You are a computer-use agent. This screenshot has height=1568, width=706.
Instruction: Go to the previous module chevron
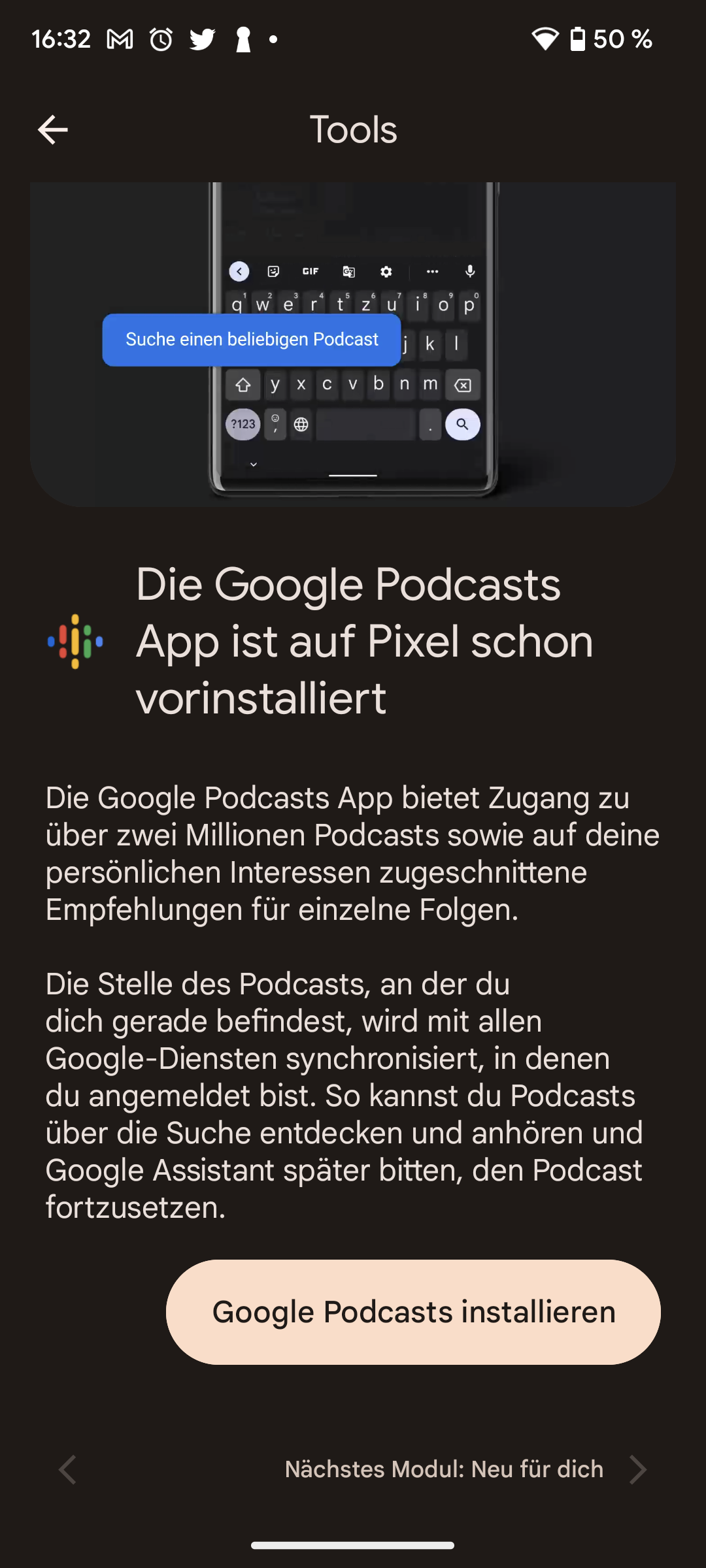67,1470
